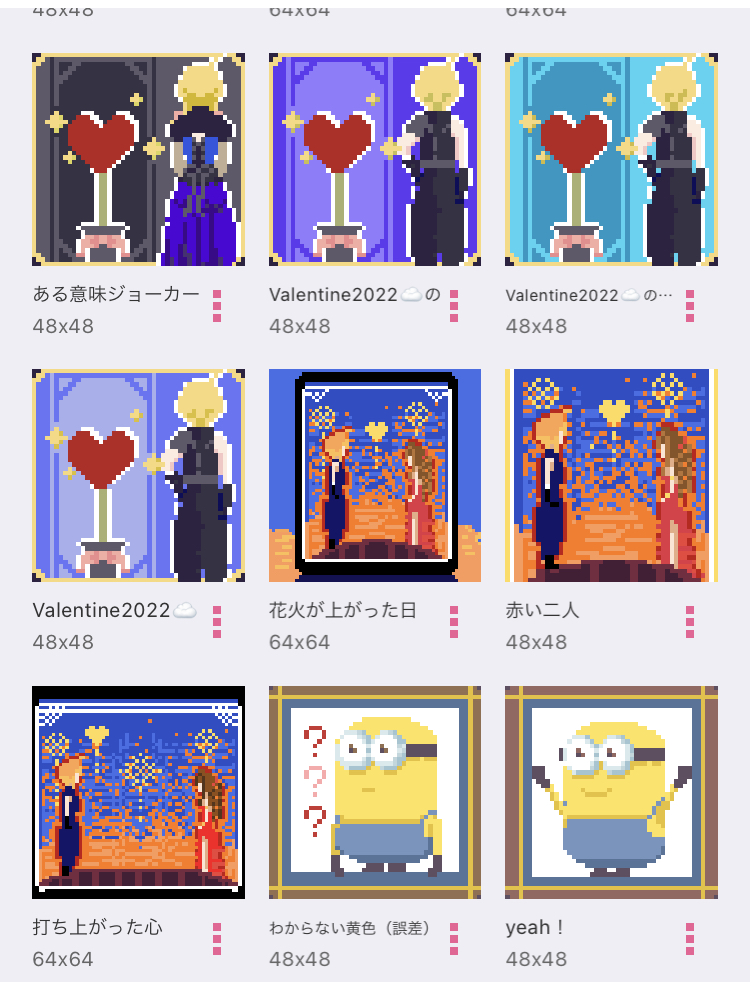Show more options for わからない黄色（誤差）
750x982 pixels.
(x=454, y=939)
